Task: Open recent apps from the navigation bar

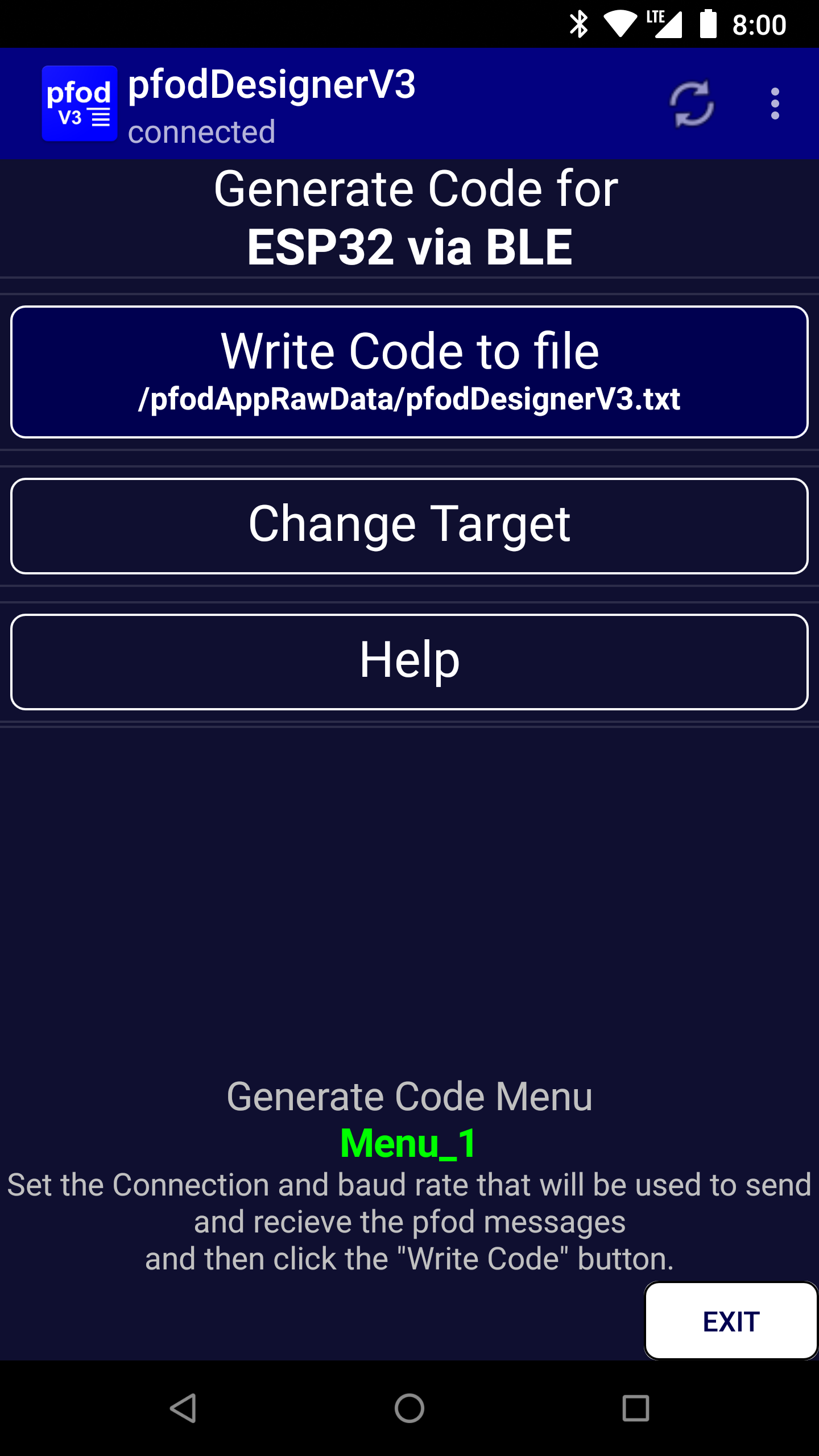Action: pos(636,1408)
